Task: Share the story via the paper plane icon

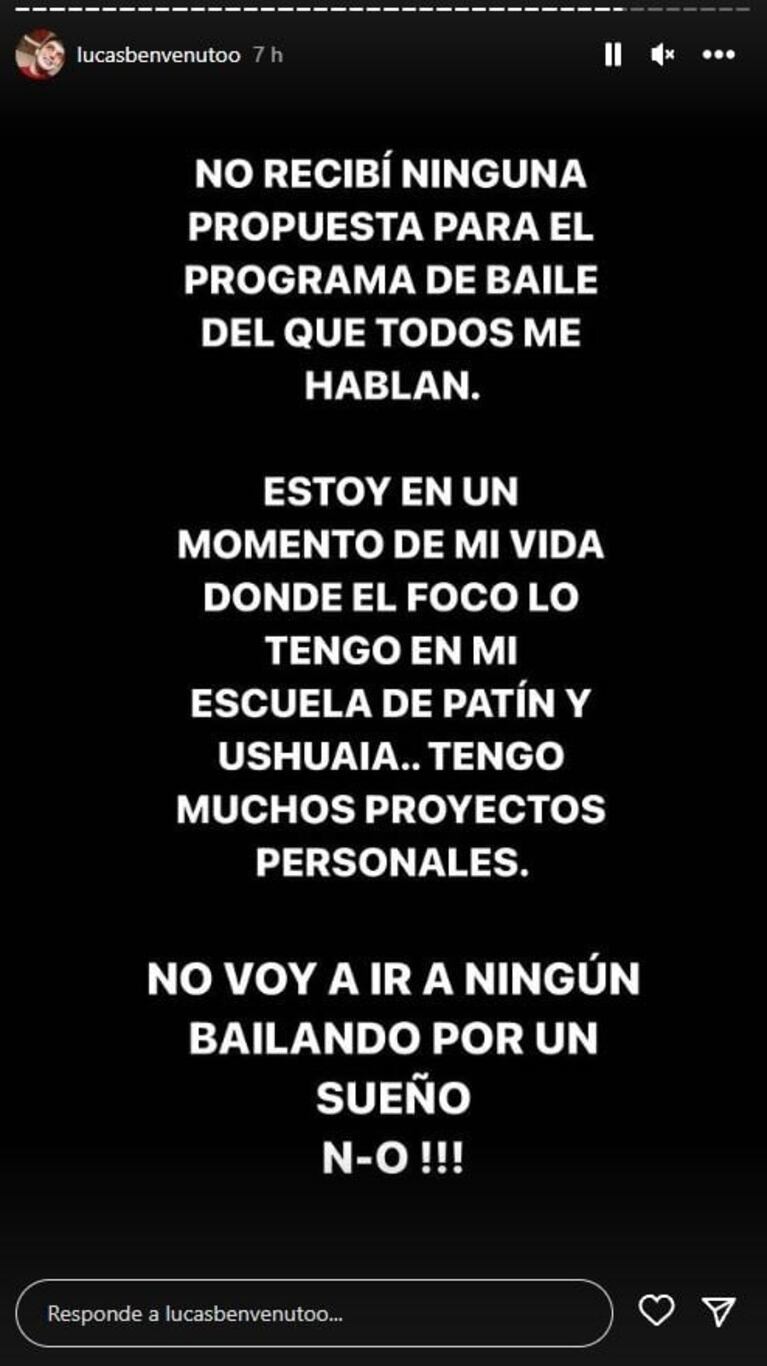Action: click(x=719, y=1311)
